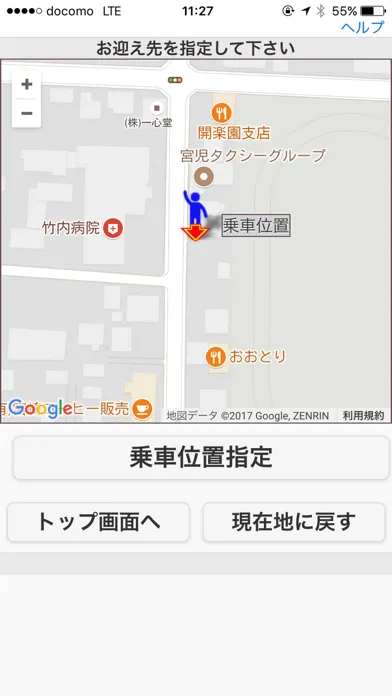Zoom out the map with minus

27,113
